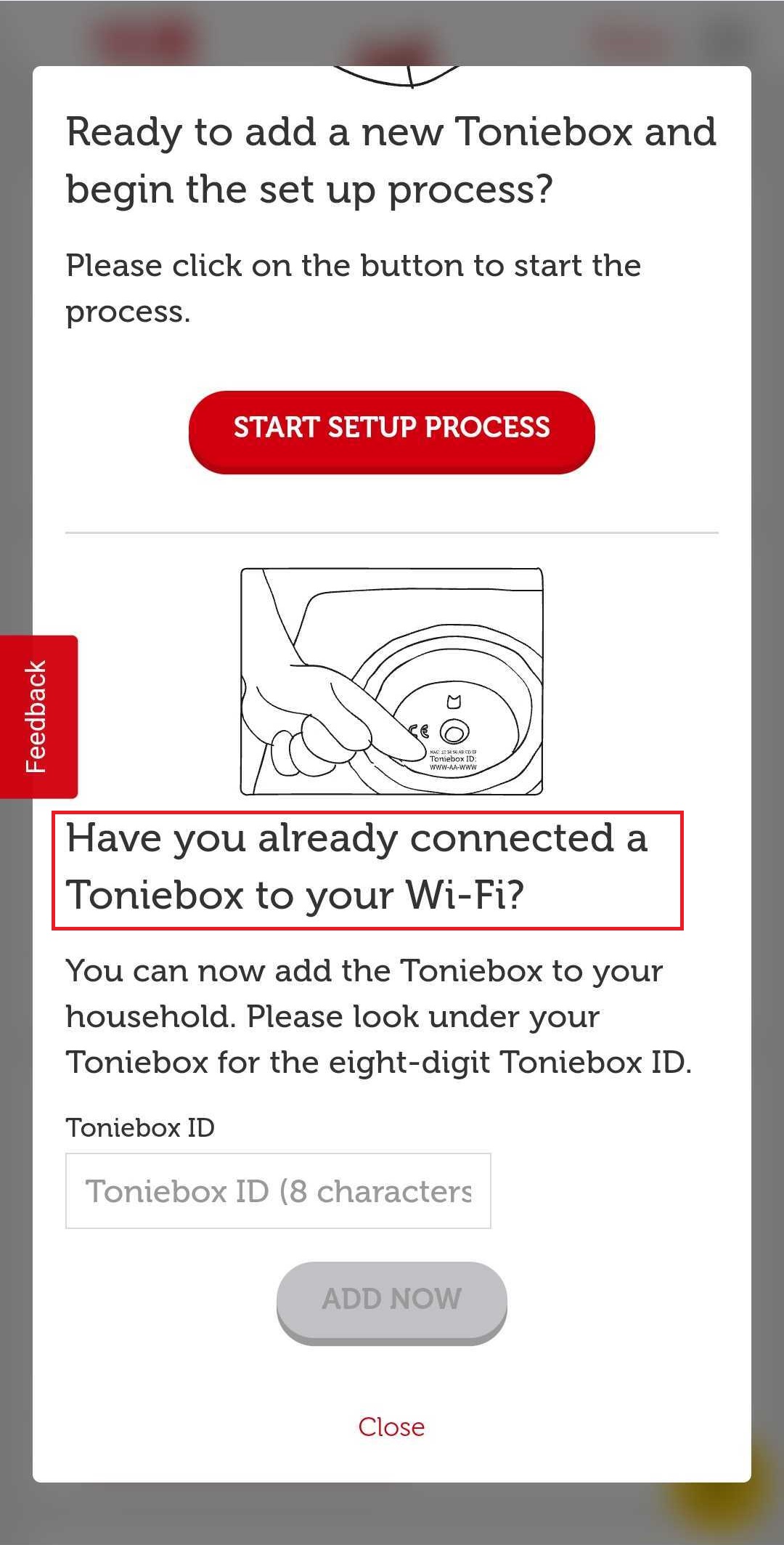Dismiss the dialog with Close
Screen dimensions: 784x1545
[391, 1427]
